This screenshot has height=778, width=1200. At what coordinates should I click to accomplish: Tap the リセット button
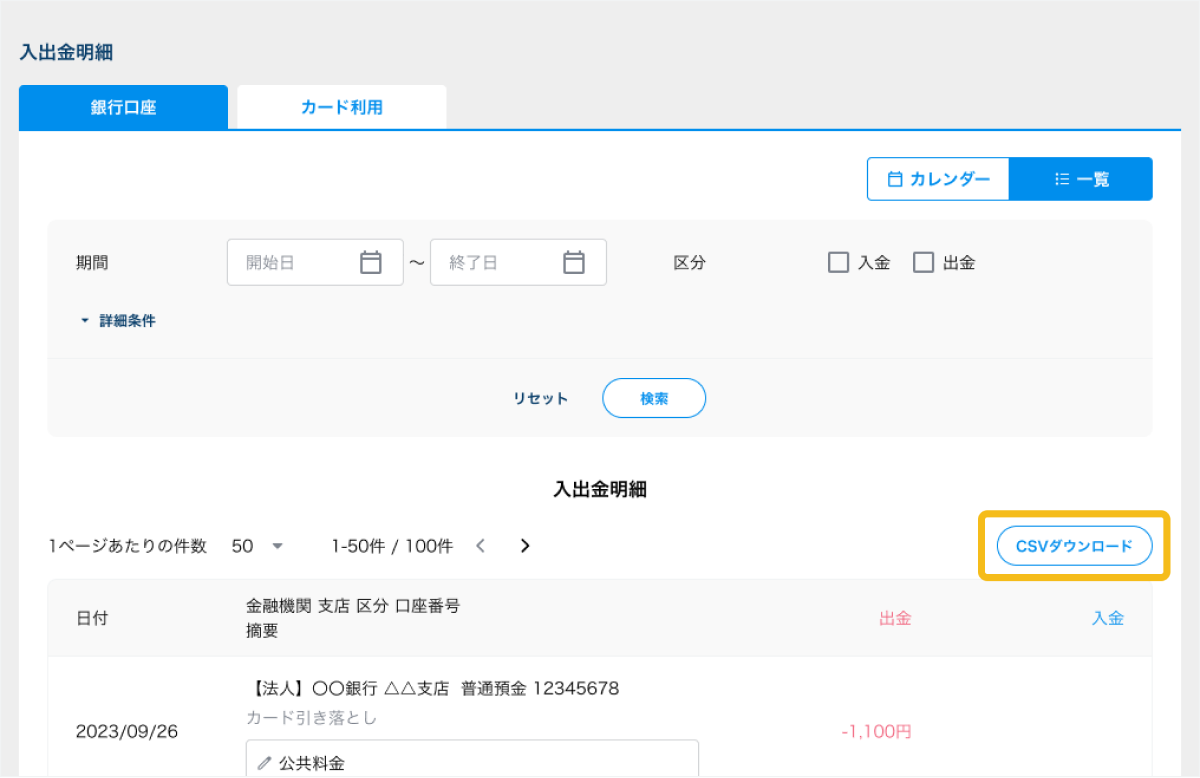[540, 398]
